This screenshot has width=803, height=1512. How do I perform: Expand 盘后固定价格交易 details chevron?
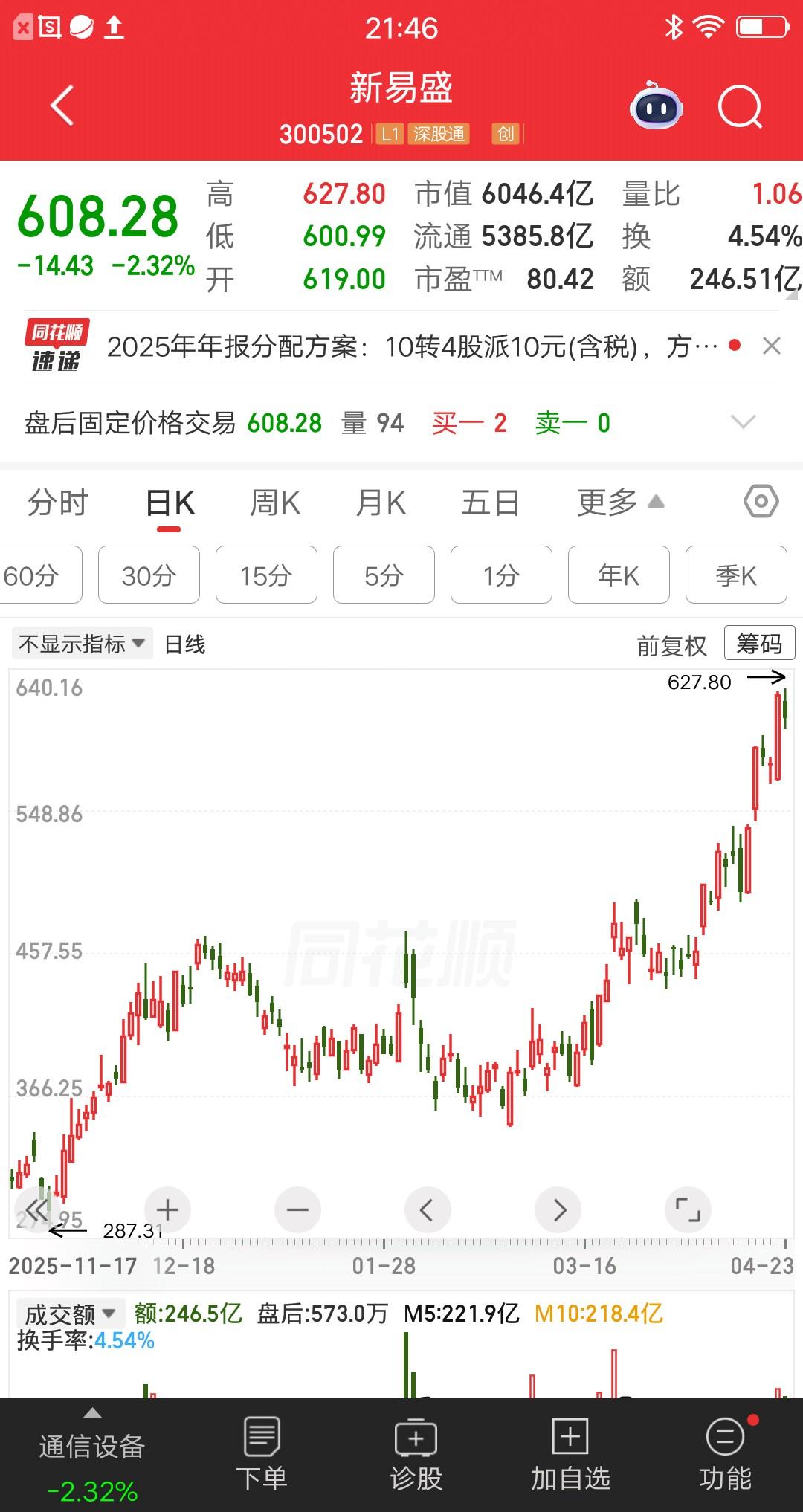[x=743, y=421]
